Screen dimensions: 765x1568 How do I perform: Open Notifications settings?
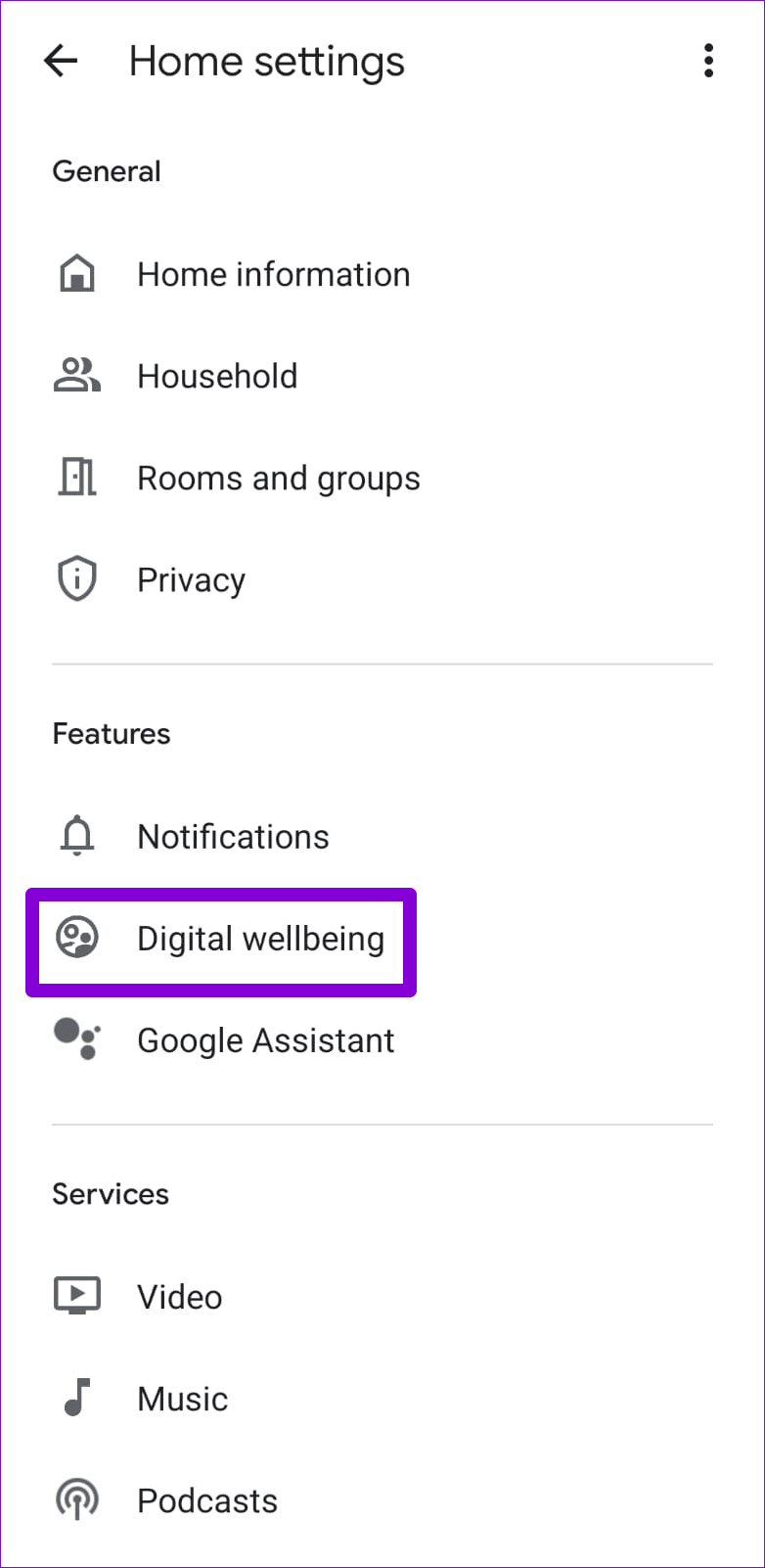point(233,837)
